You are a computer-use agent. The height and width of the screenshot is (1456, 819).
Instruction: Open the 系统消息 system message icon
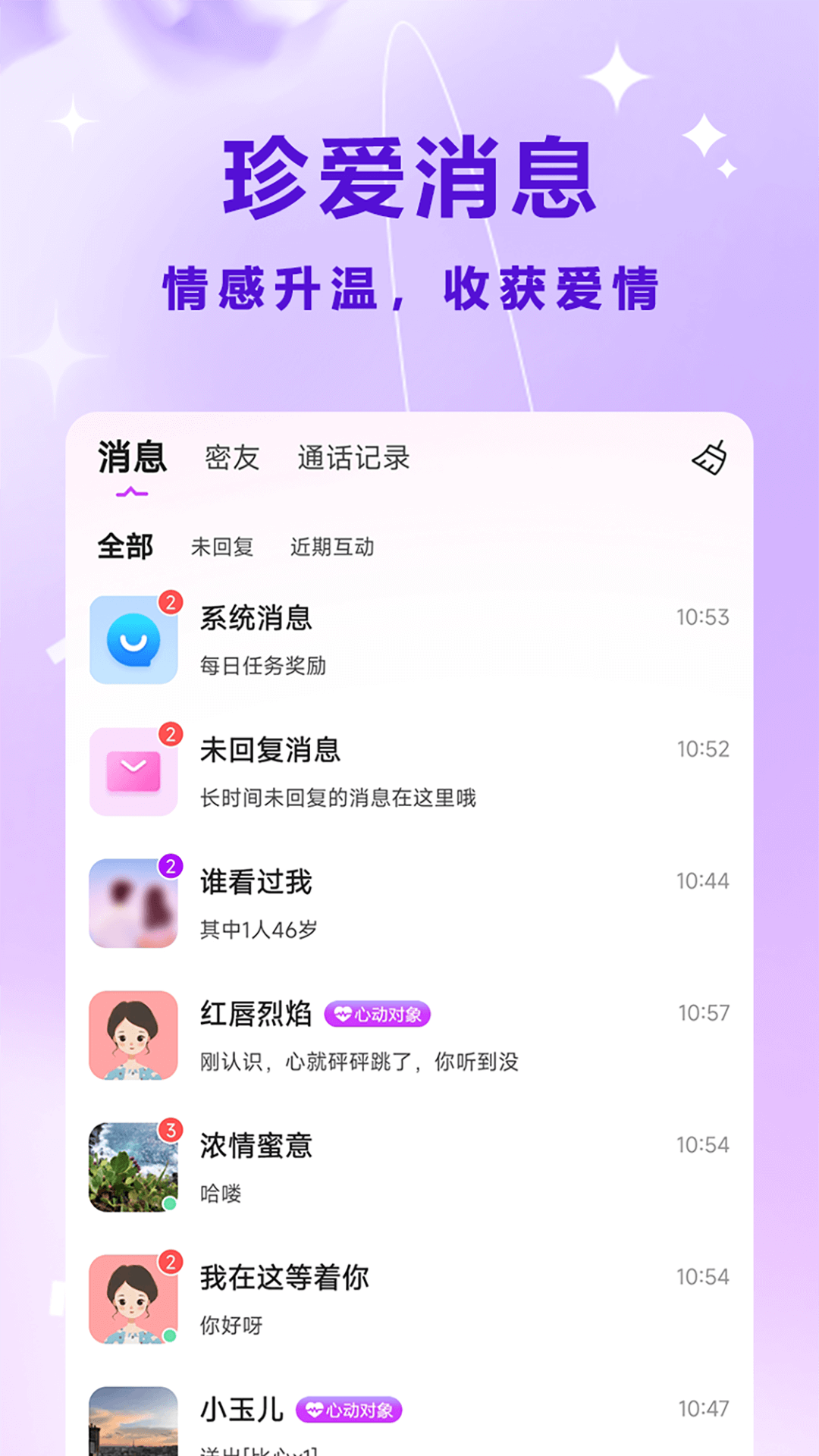coord(133,638)
